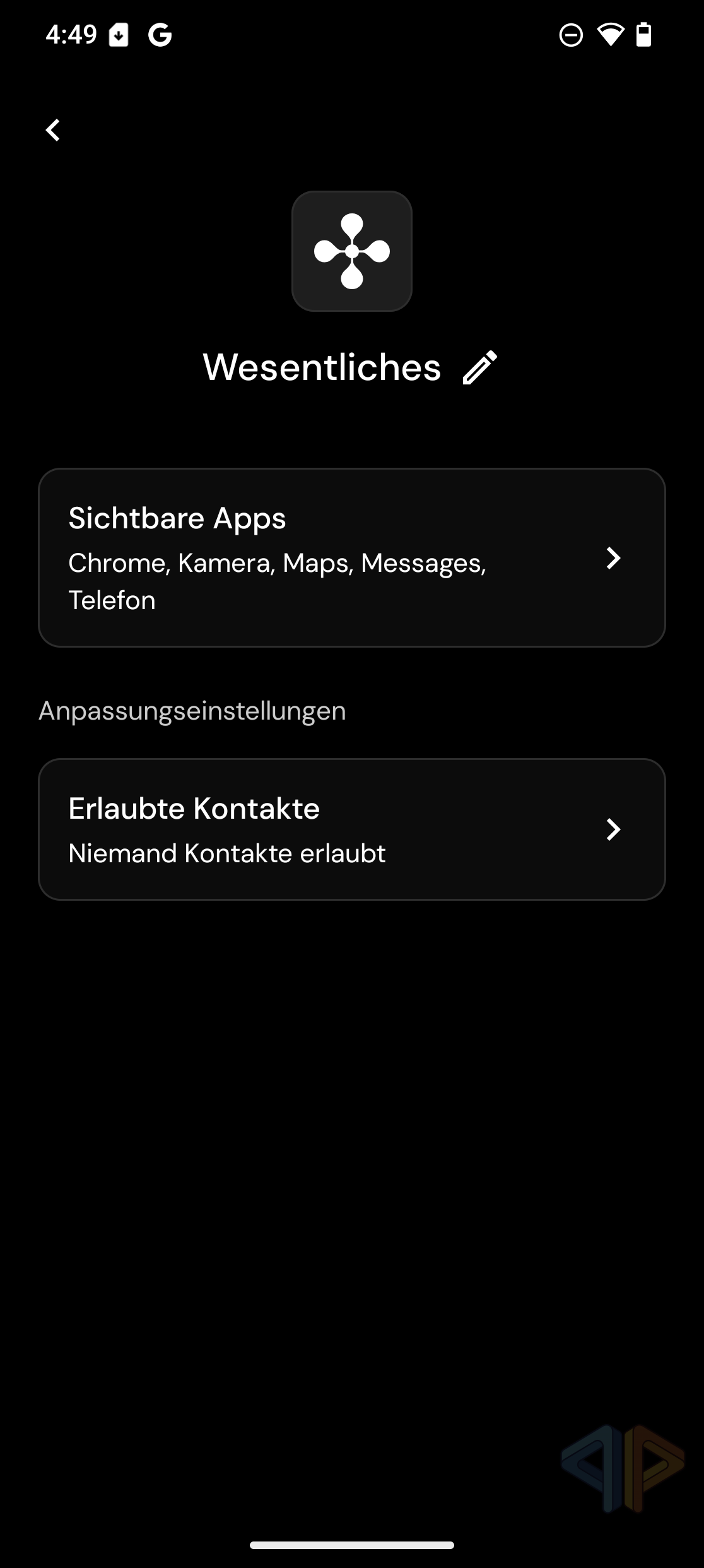Open Sichtbare Apps settings
This screenshot has height=1568, width=704.
[x=352, y=557]
